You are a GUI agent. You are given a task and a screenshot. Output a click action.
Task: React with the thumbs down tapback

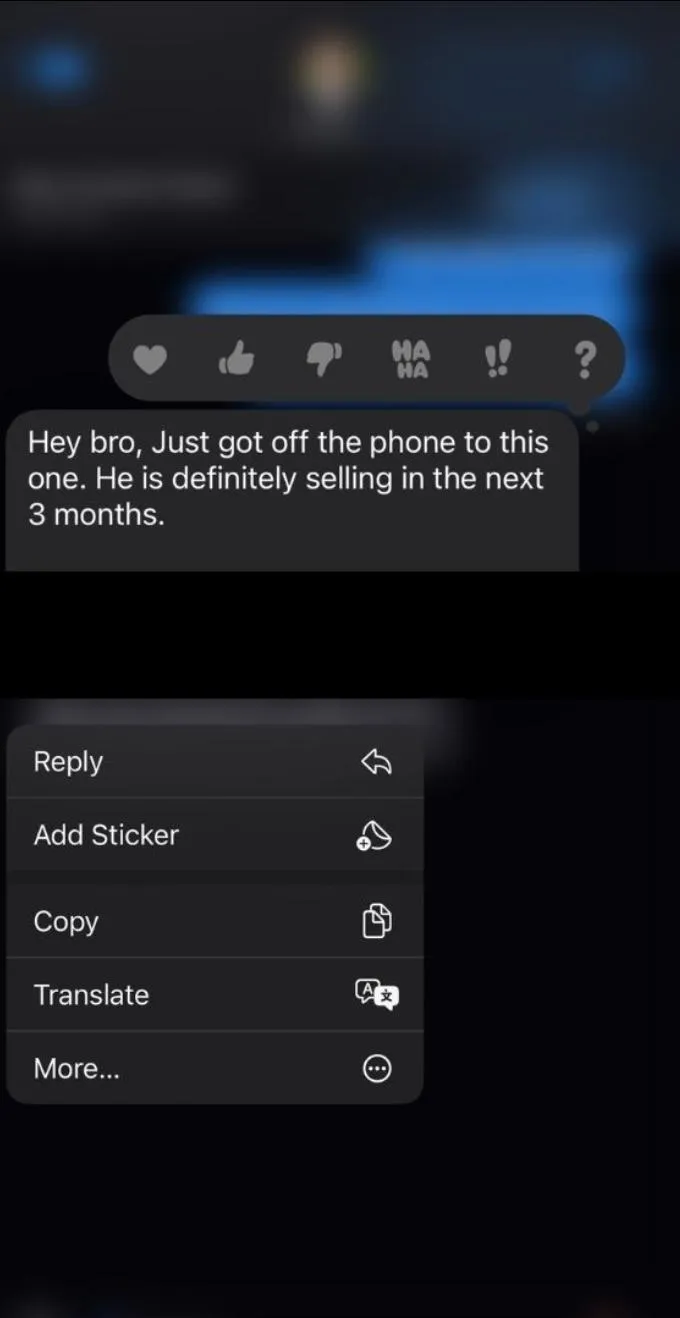324,360
